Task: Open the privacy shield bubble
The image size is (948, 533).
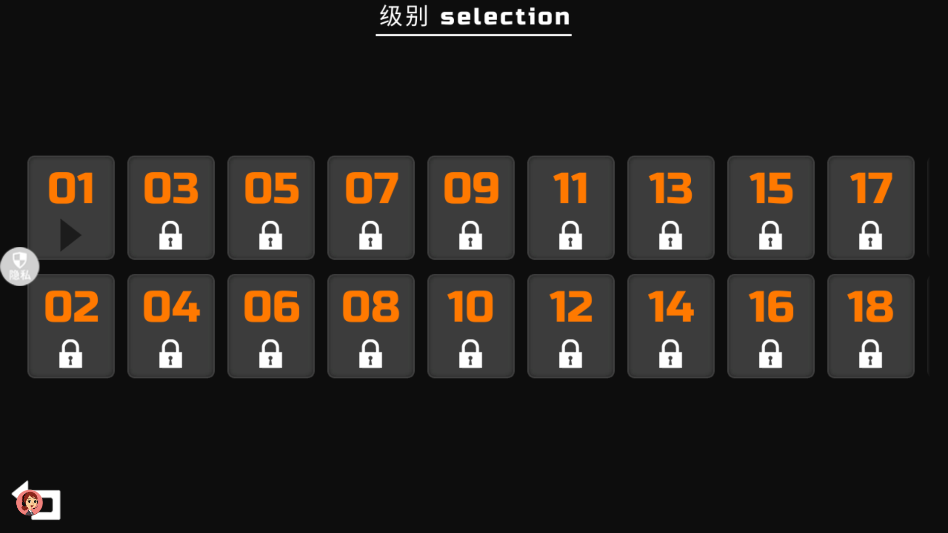Action: (x=19, y=266)
